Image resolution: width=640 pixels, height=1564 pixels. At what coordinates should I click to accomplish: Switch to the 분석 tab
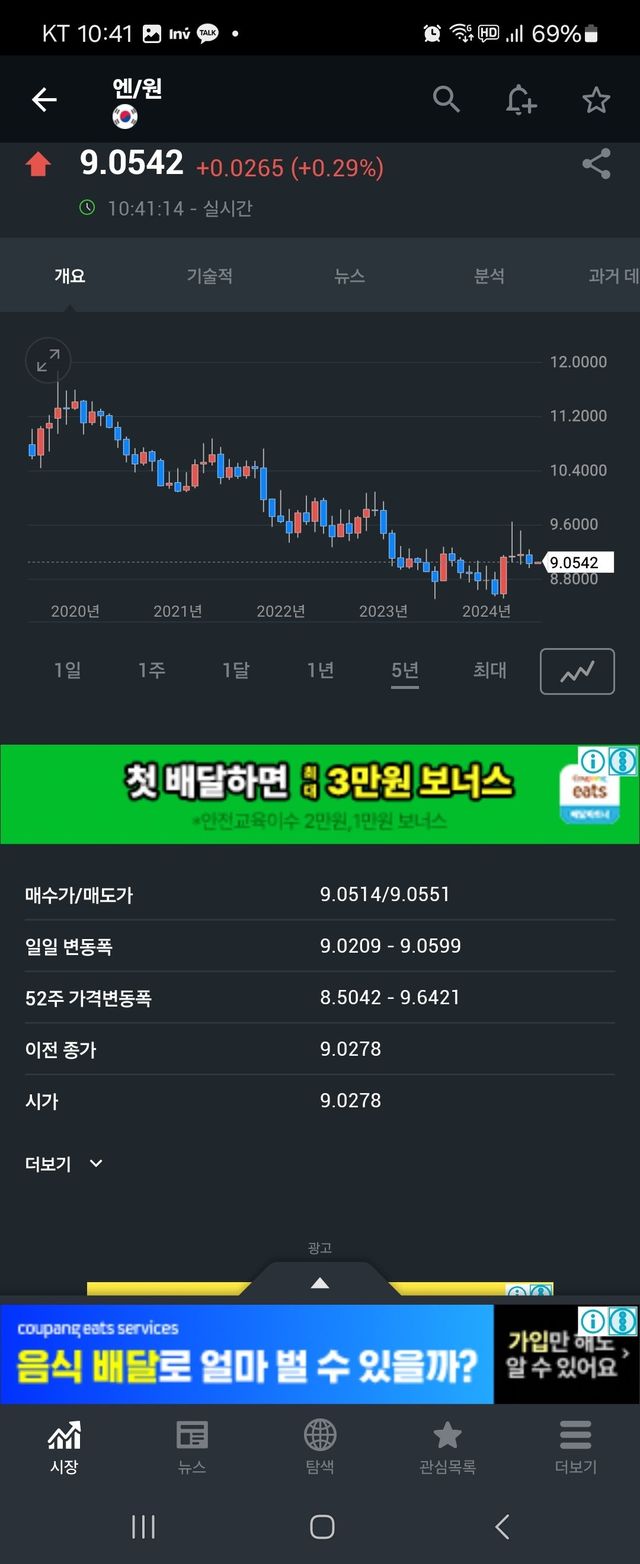(489, 276)
